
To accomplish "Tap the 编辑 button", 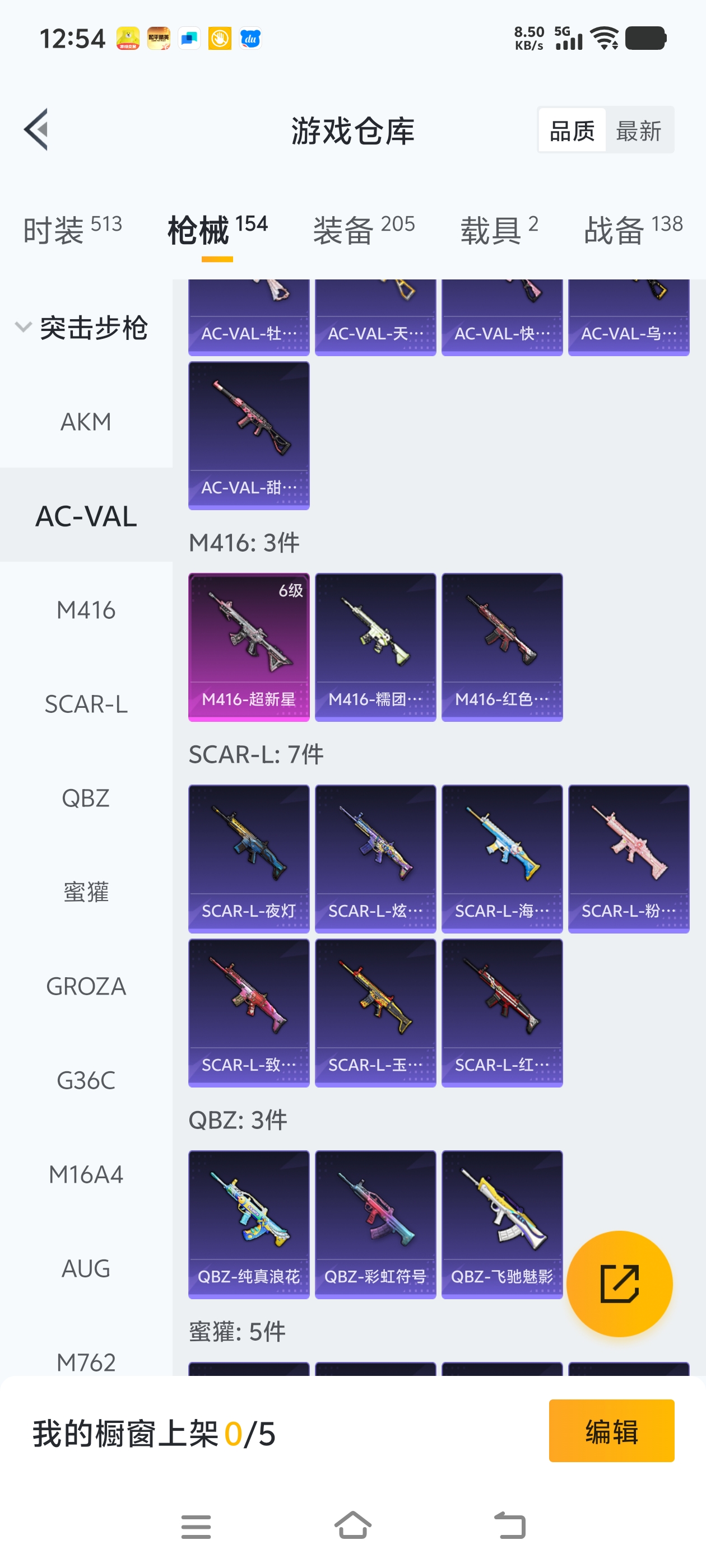I will point(611,1430).
